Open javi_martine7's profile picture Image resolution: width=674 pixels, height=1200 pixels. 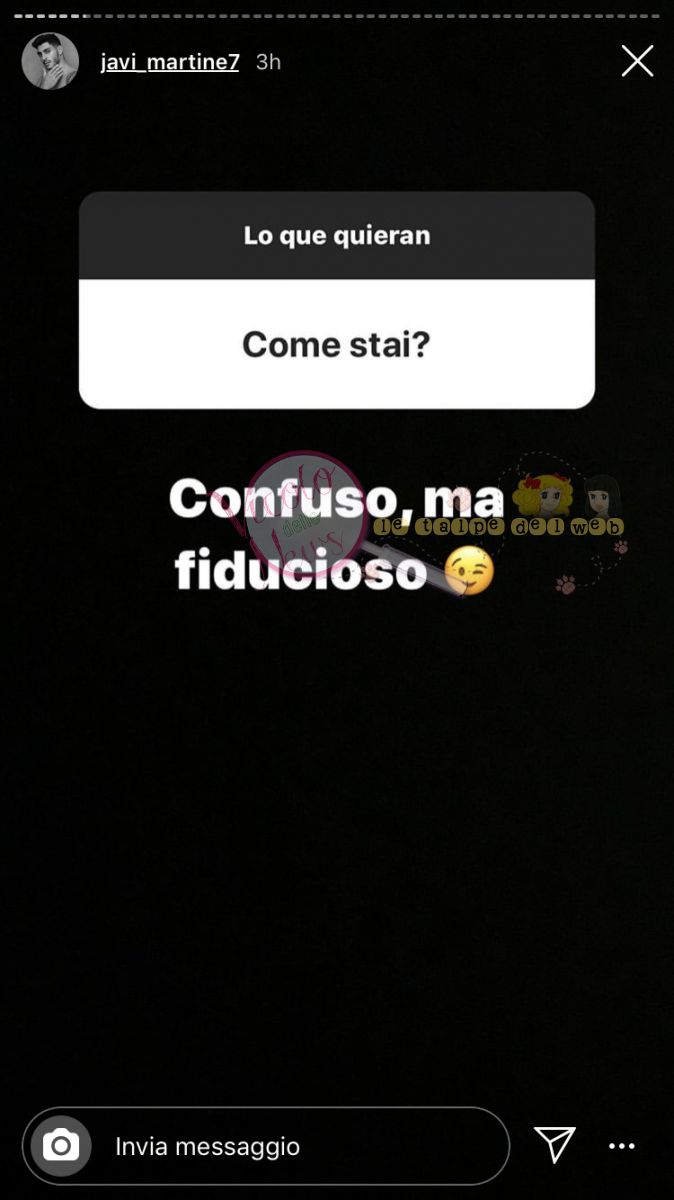[50, 61]
